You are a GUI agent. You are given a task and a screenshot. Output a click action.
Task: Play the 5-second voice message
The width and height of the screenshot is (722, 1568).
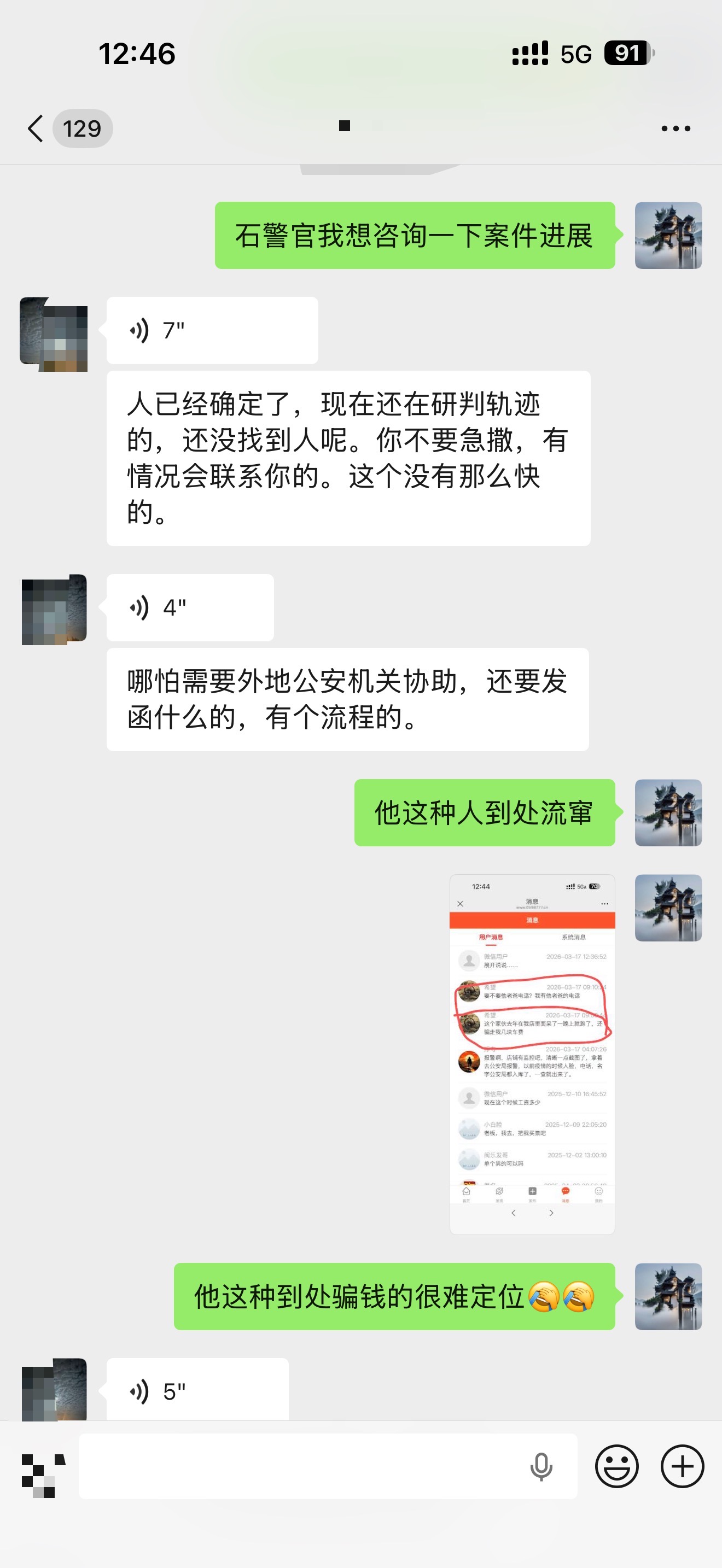coord(197,1391)
